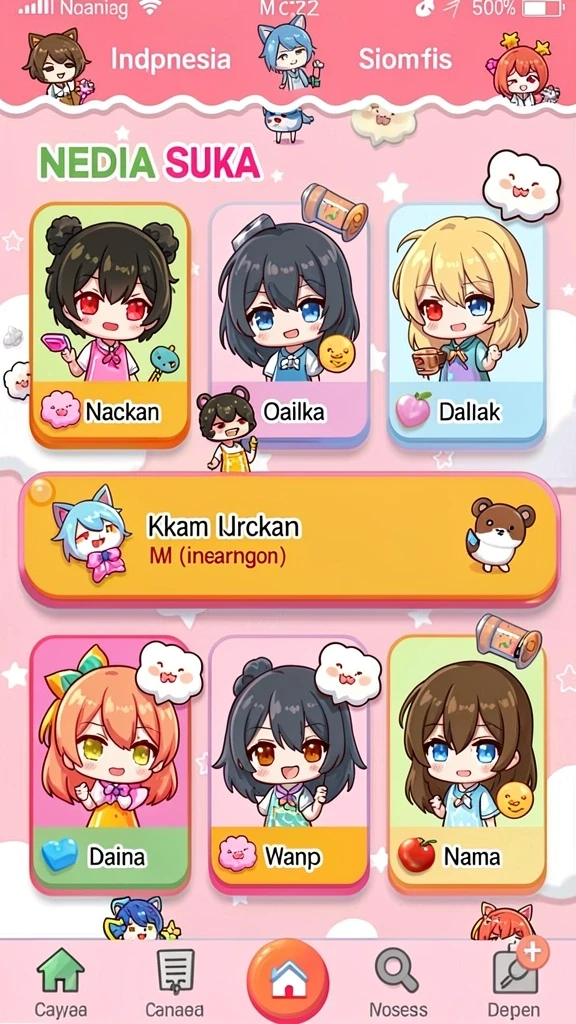576x1024 pixels.
Task: Open the Daina character card
Action: [x=110, y=764]
